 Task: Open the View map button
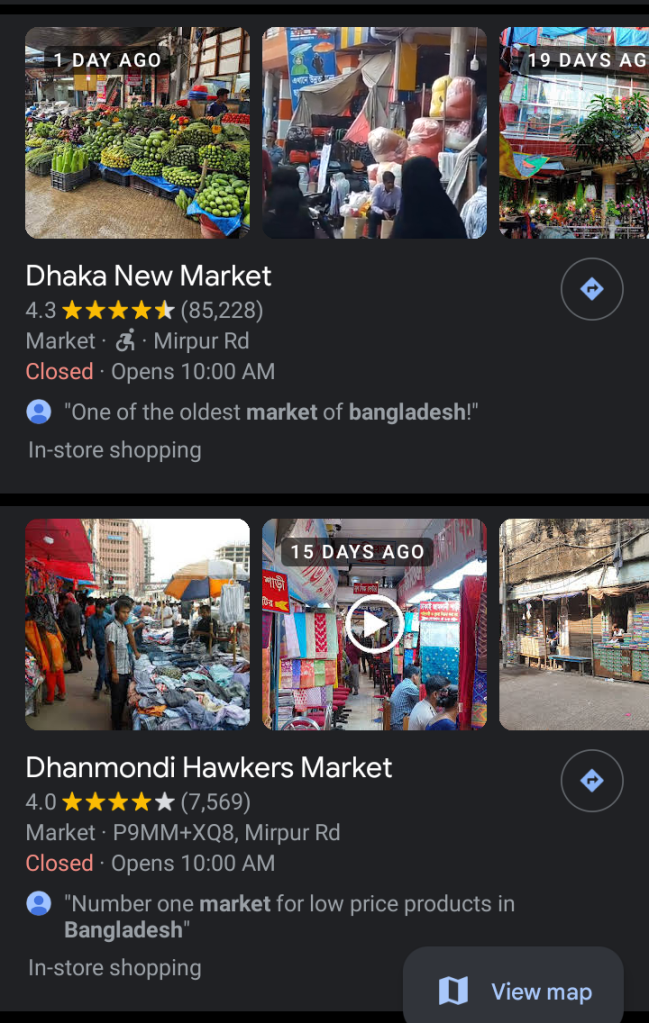[514, 991]
